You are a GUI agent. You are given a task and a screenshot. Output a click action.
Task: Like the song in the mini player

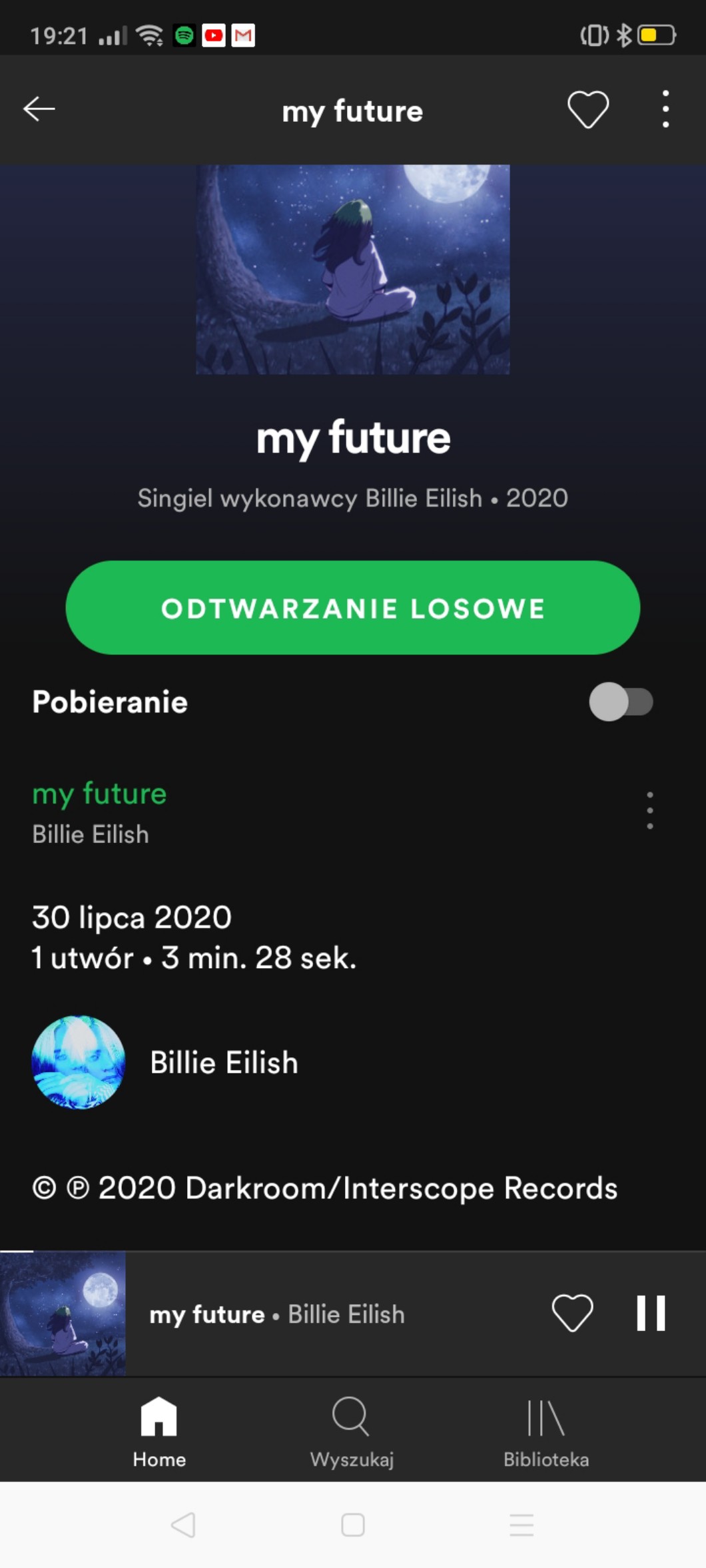tap(572, 1313)
